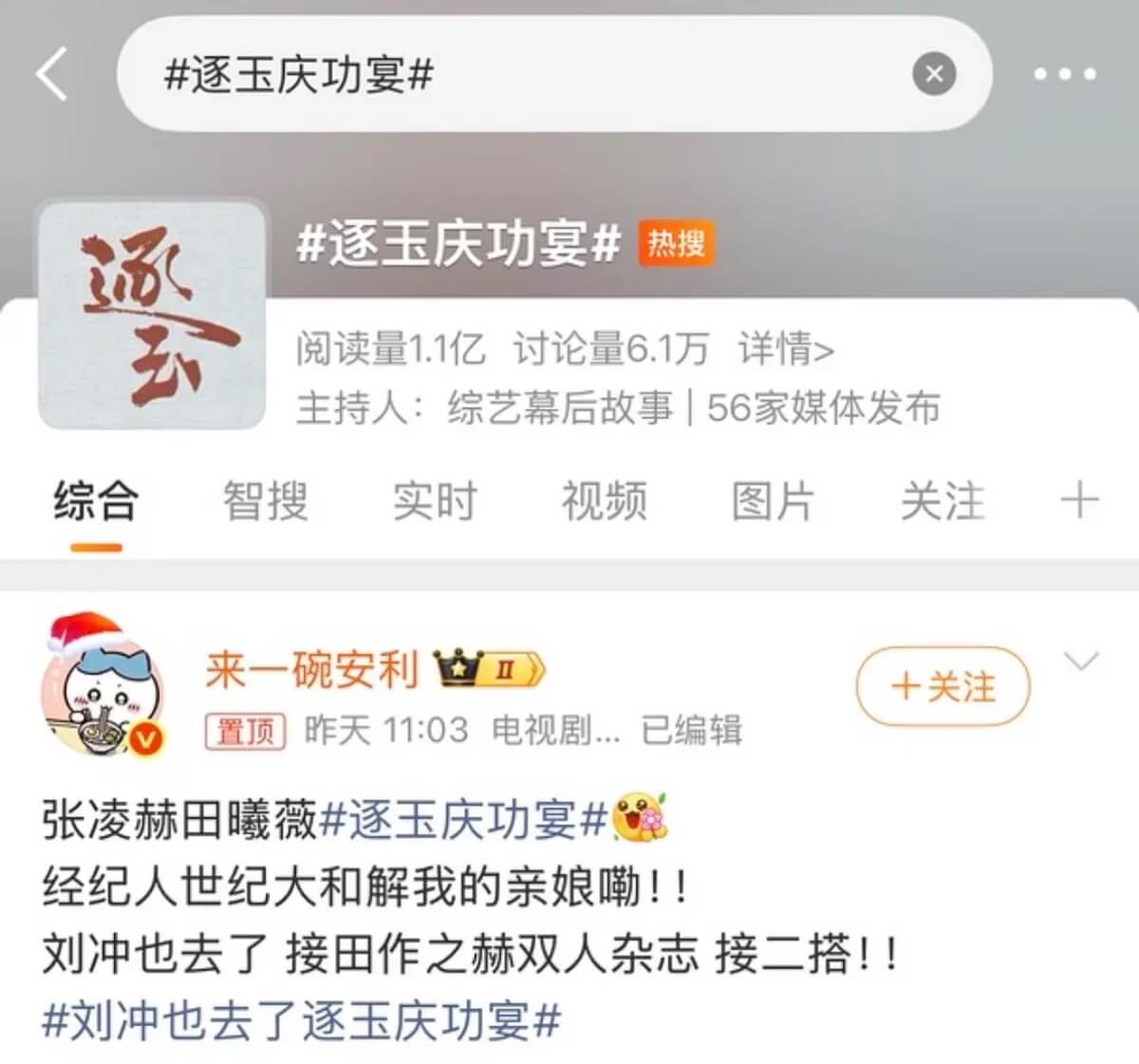Open 详情> topic details
The height and width of the screenshot is (1064, 1139).
786,349
